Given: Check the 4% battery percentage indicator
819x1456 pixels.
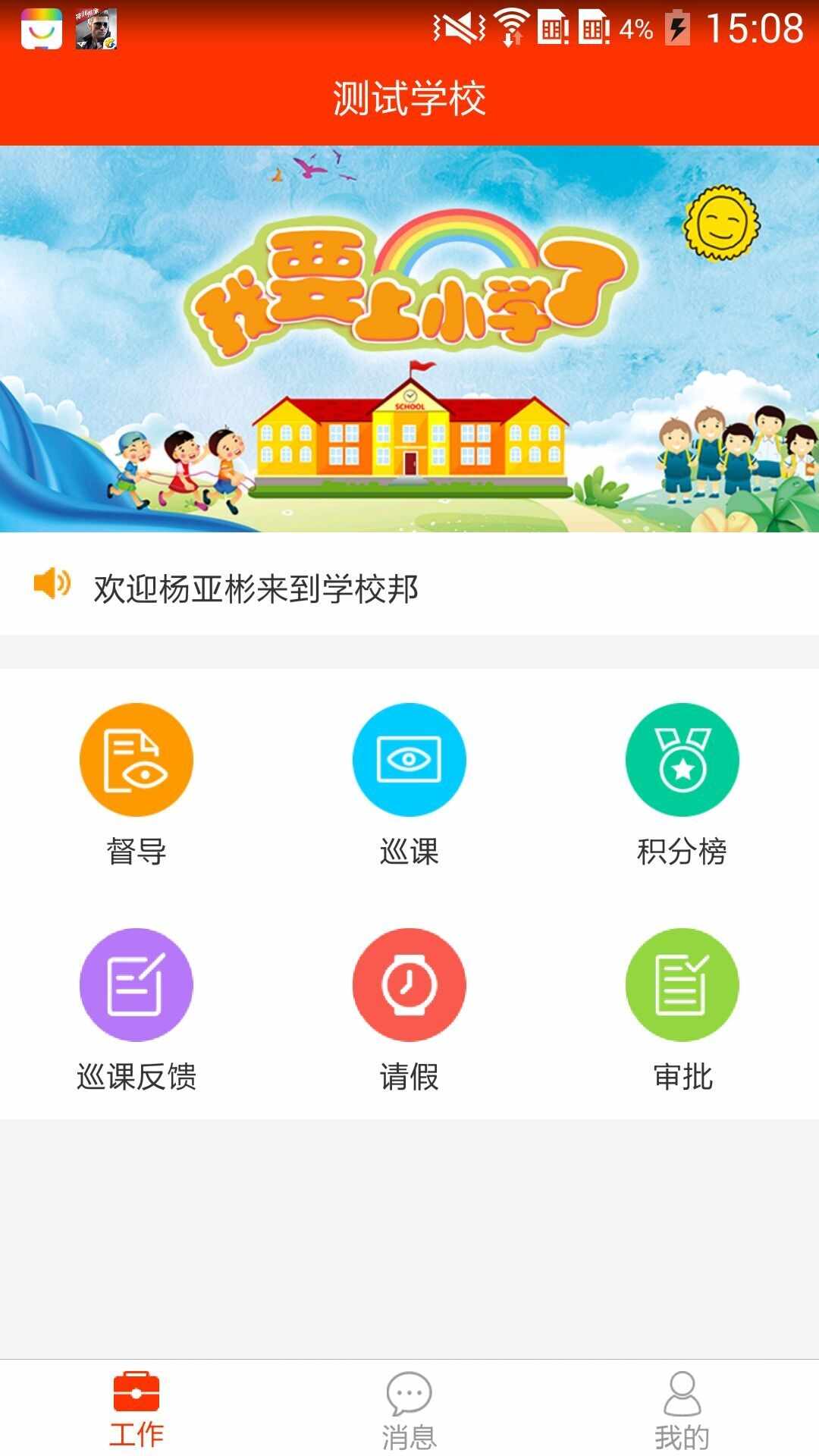Looking at the screenshot, I should pos(635,30).
